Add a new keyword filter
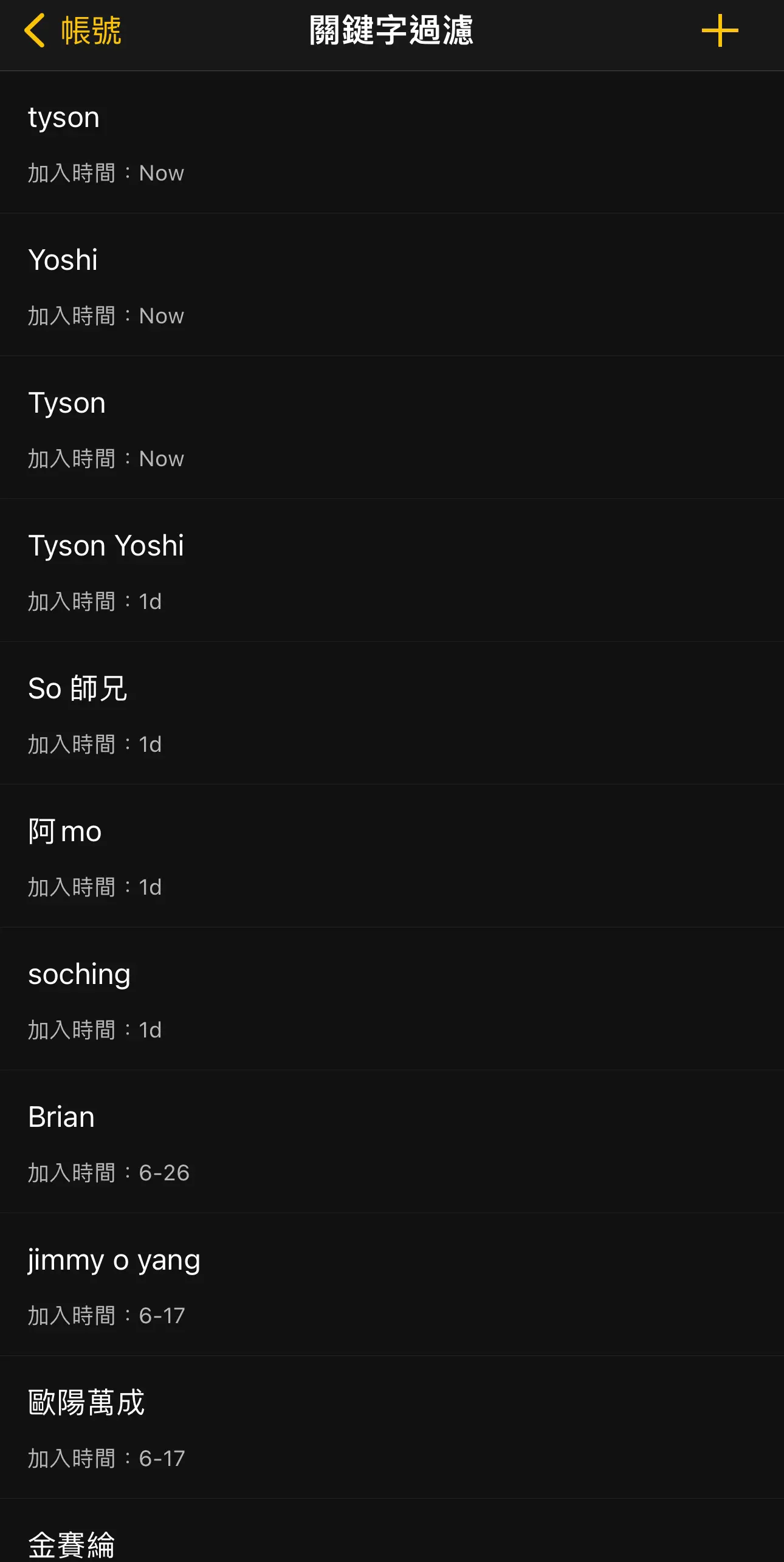Screen dimensions: 784x1562 point(720,30)
